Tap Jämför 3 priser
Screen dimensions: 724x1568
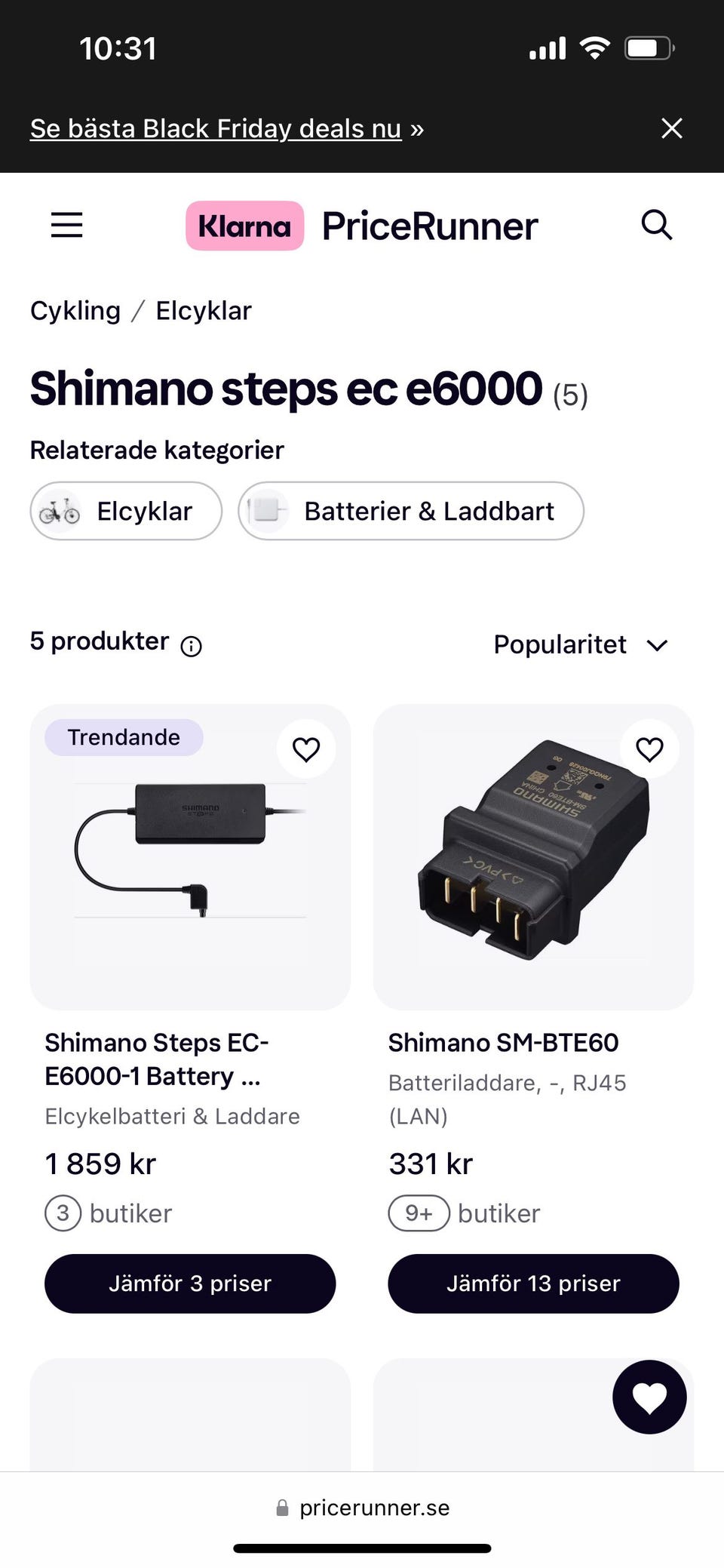pyautogui.click(x=190, y=1284)
